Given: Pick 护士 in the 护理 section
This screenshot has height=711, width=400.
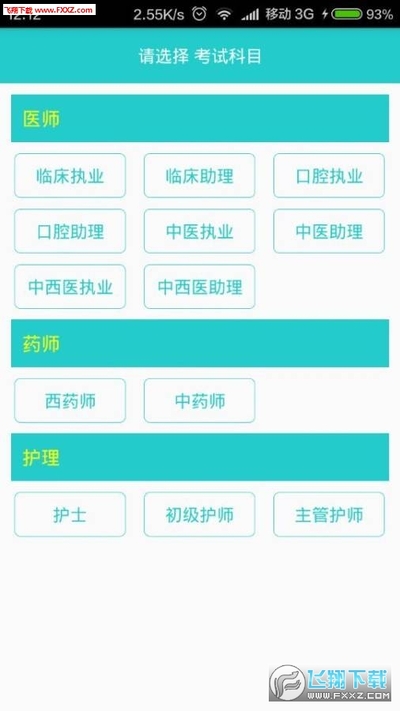Looking at the screenshot, I should pyautogui.click(x=70, y=515).
